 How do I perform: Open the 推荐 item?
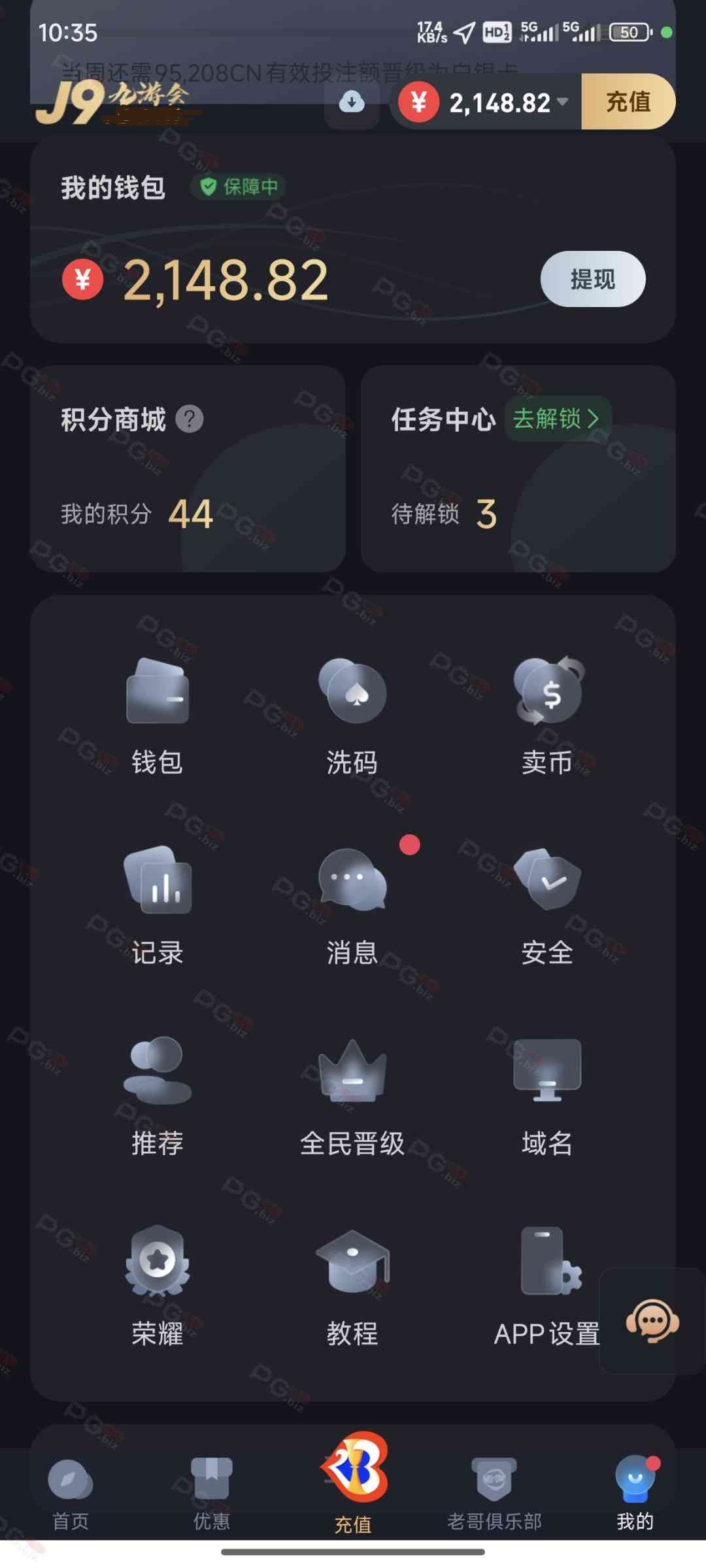click(x=158, y=1097)
